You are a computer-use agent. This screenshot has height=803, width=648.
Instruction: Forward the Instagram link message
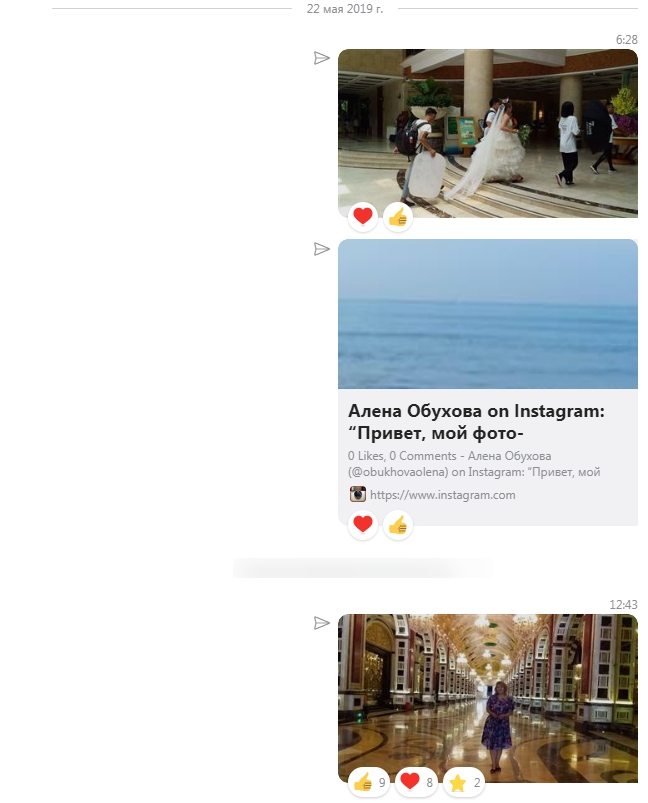point(321,248)
